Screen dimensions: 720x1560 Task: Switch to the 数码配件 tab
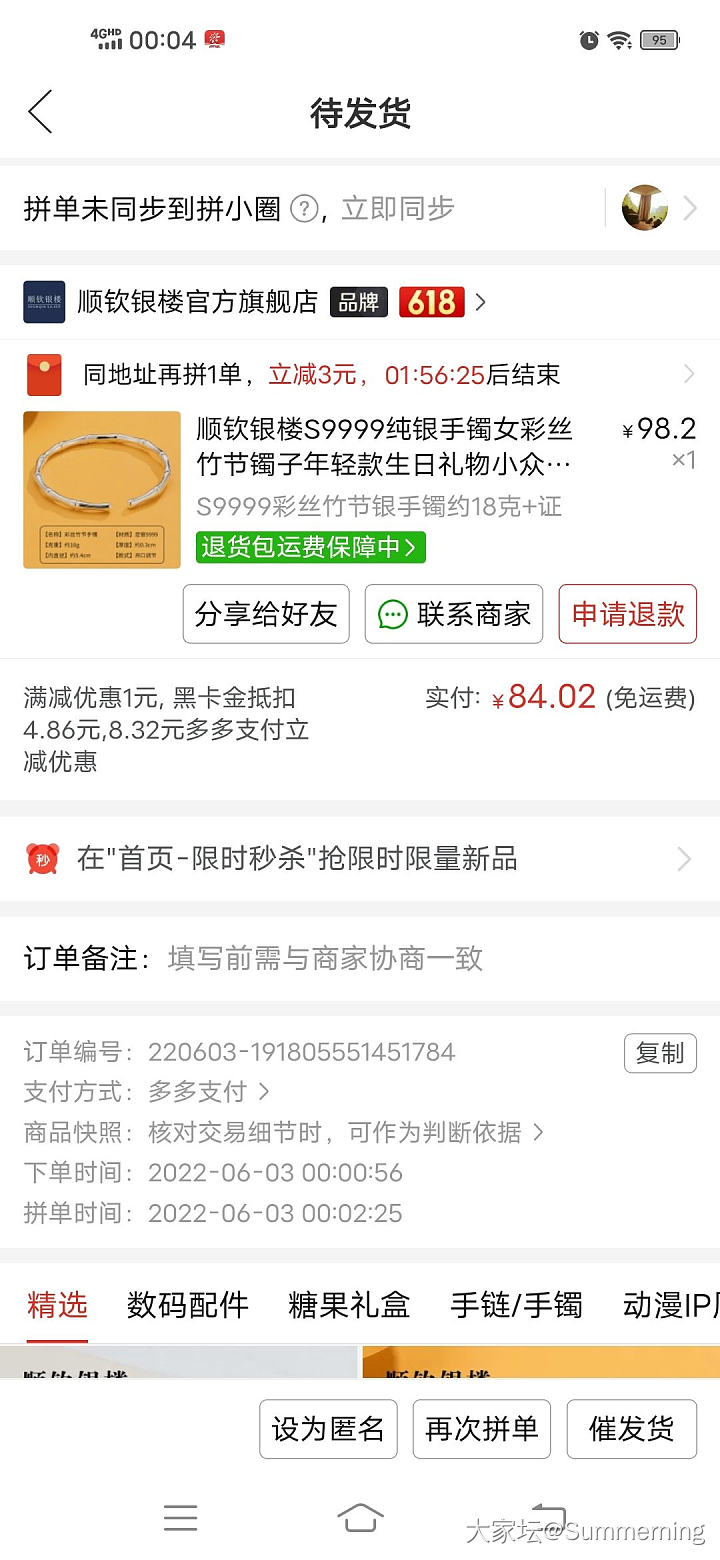click(187, 1305)
